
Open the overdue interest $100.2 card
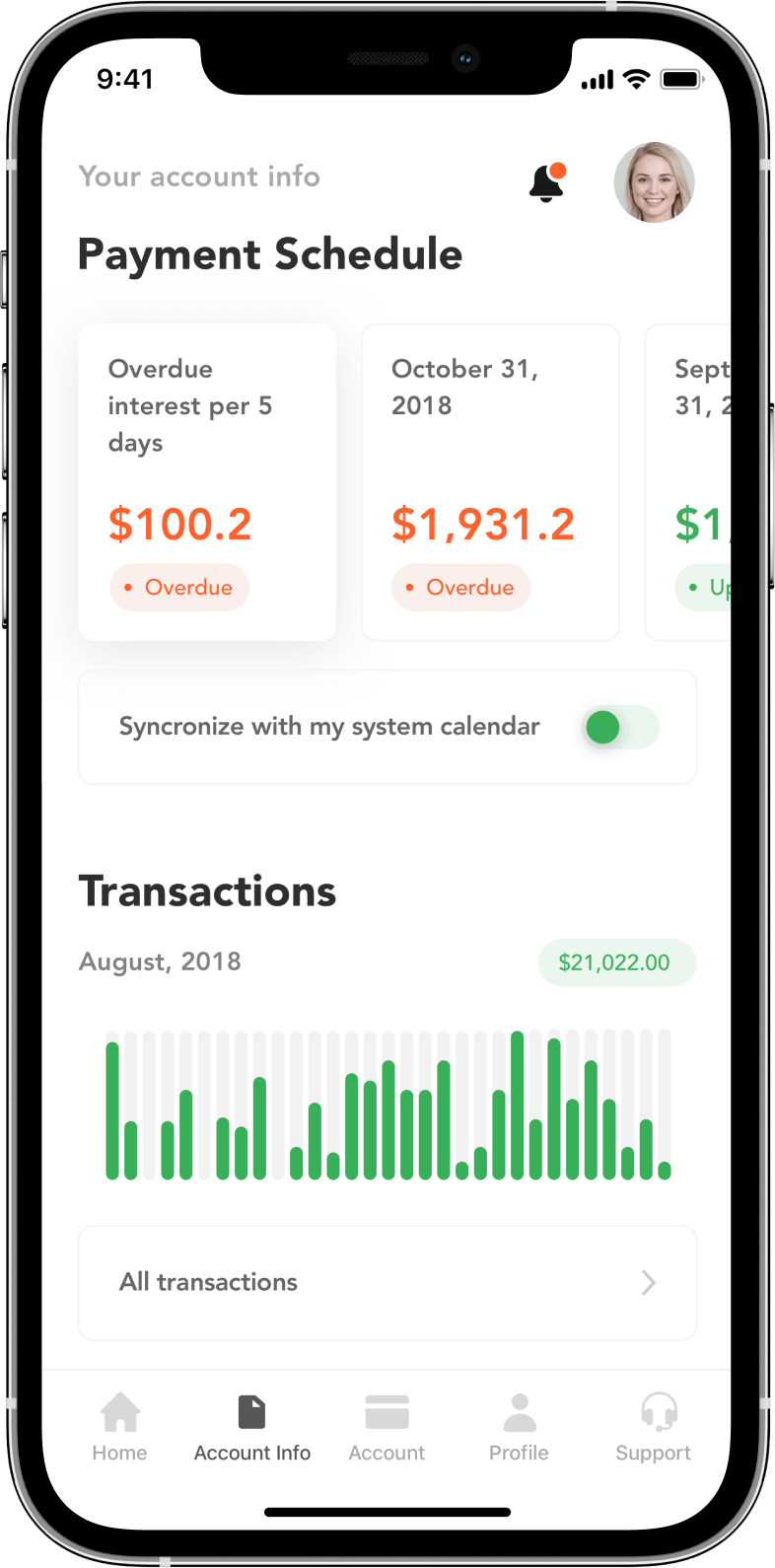tap(207, 482)
